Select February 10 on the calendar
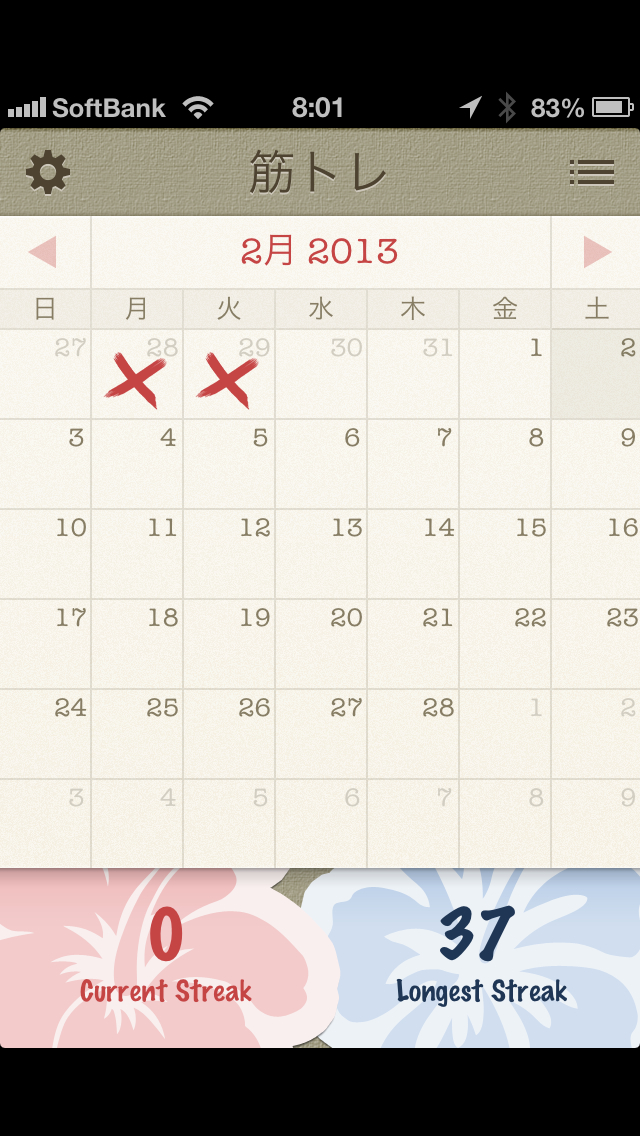The image size is (640, 1136). (x=45, y=554)
